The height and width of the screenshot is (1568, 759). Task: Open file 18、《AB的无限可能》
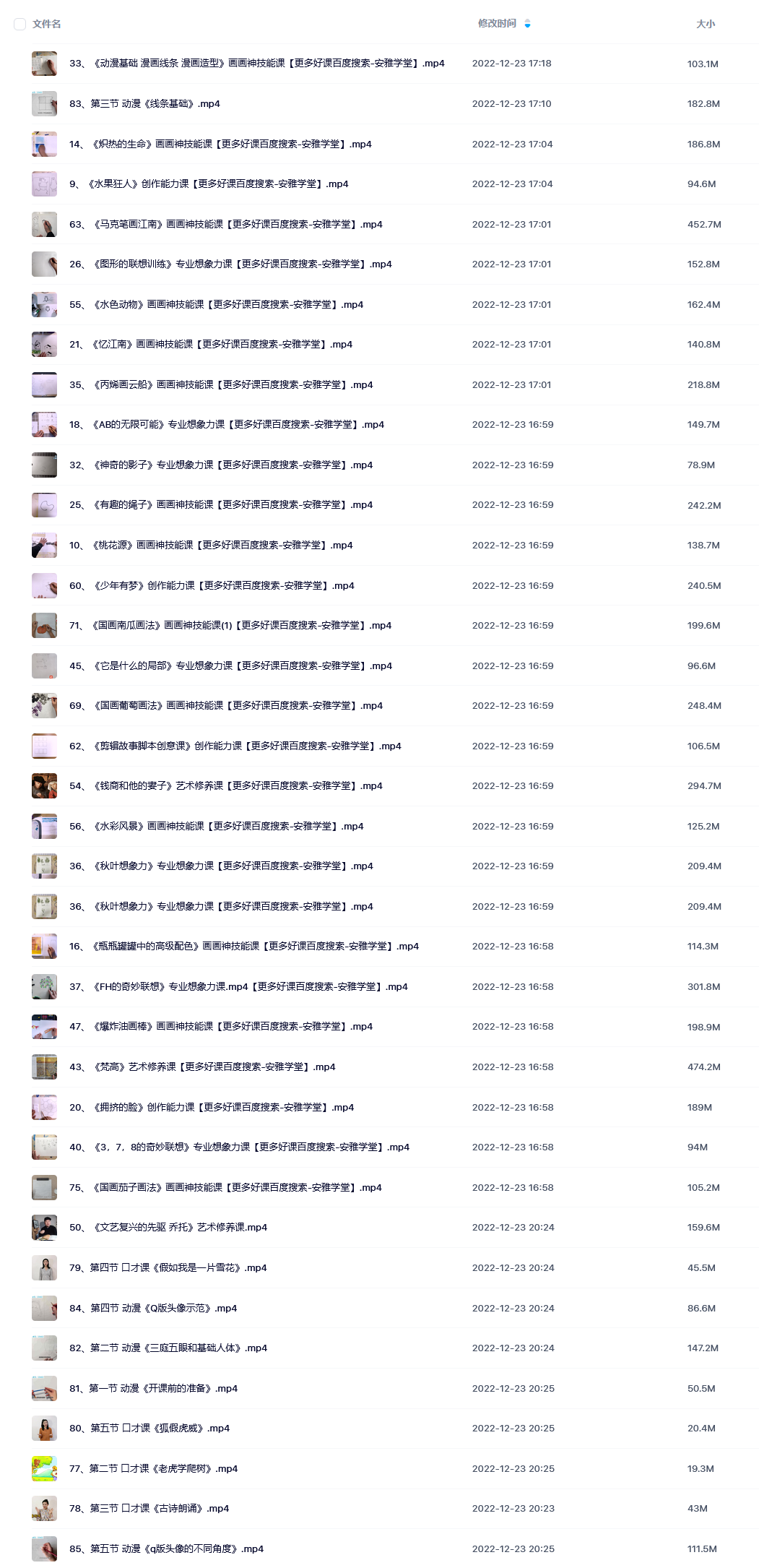(227, 424)
